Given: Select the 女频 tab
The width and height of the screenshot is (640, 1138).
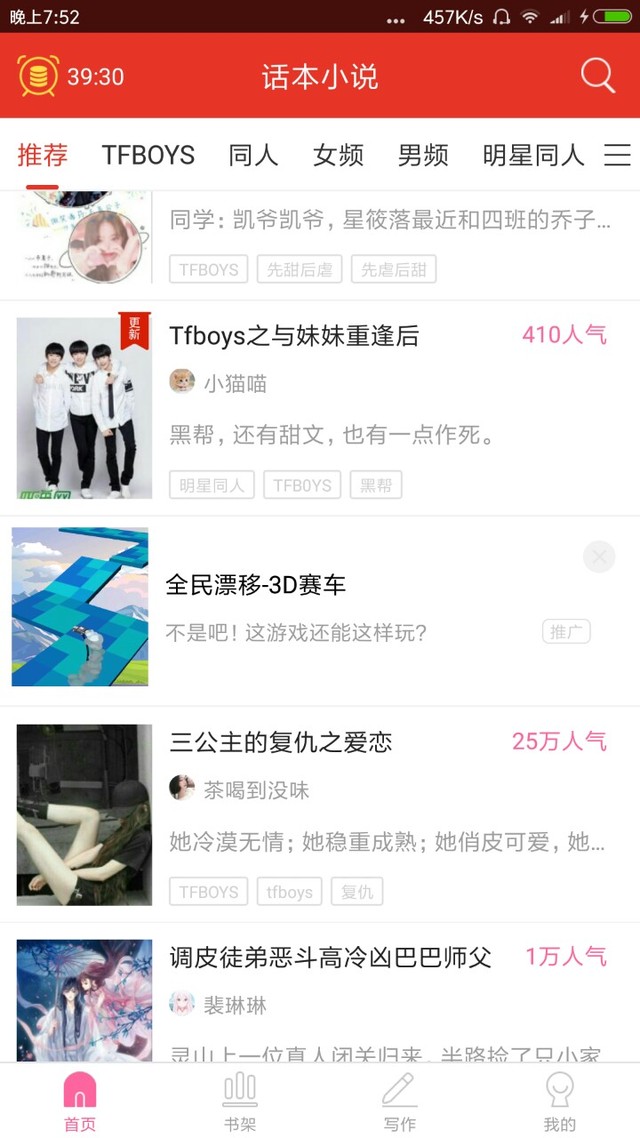Looking at the screenshot, I should click(x=338, y=155).
